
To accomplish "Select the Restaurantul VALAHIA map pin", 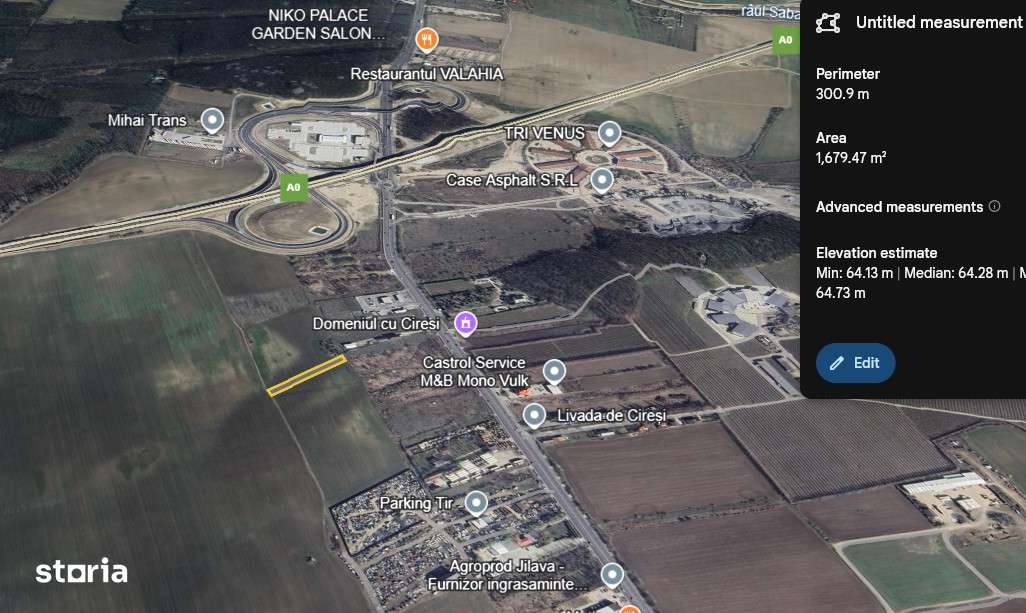I will (x=427, y=40).
